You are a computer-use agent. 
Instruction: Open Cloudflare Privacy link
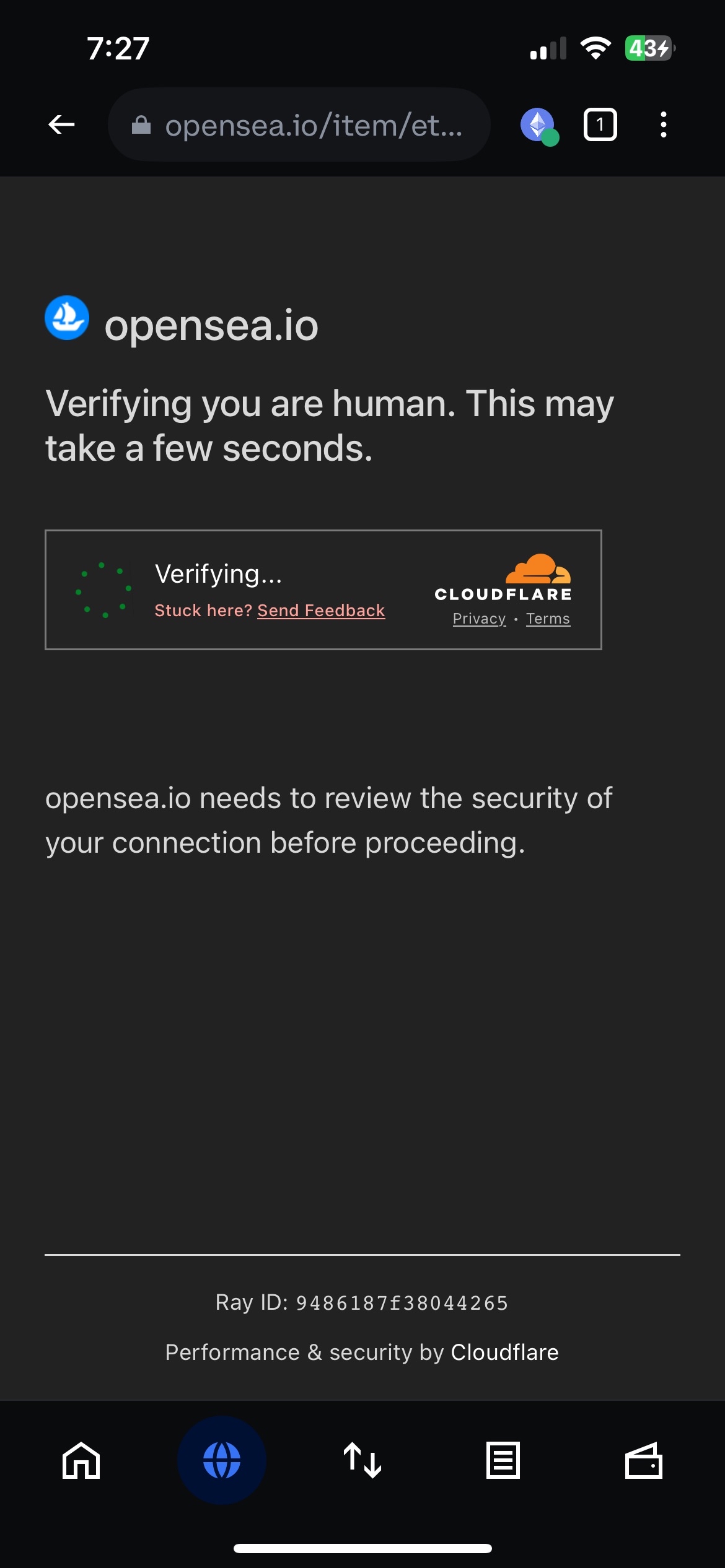coord(479,619)
